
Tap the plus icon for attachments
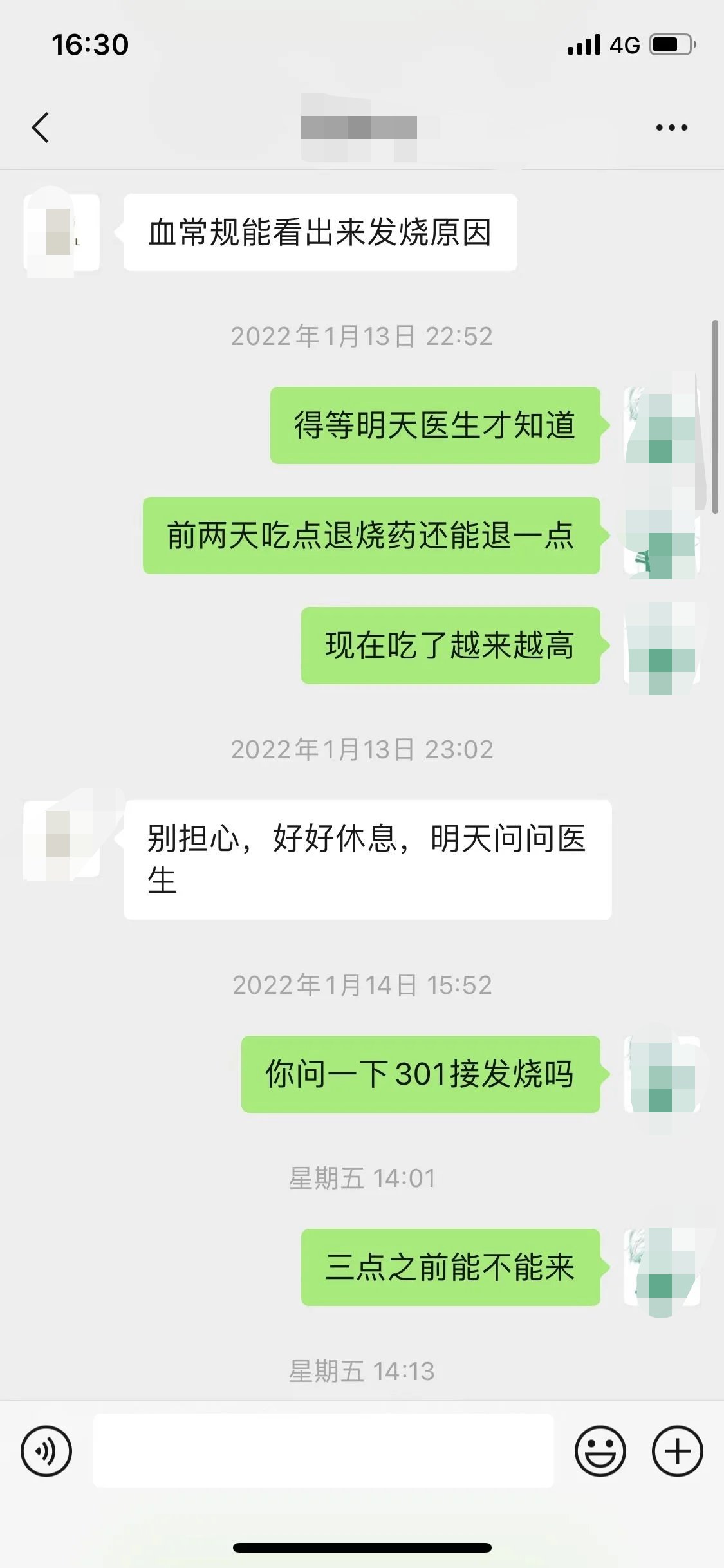[677, 1451]
